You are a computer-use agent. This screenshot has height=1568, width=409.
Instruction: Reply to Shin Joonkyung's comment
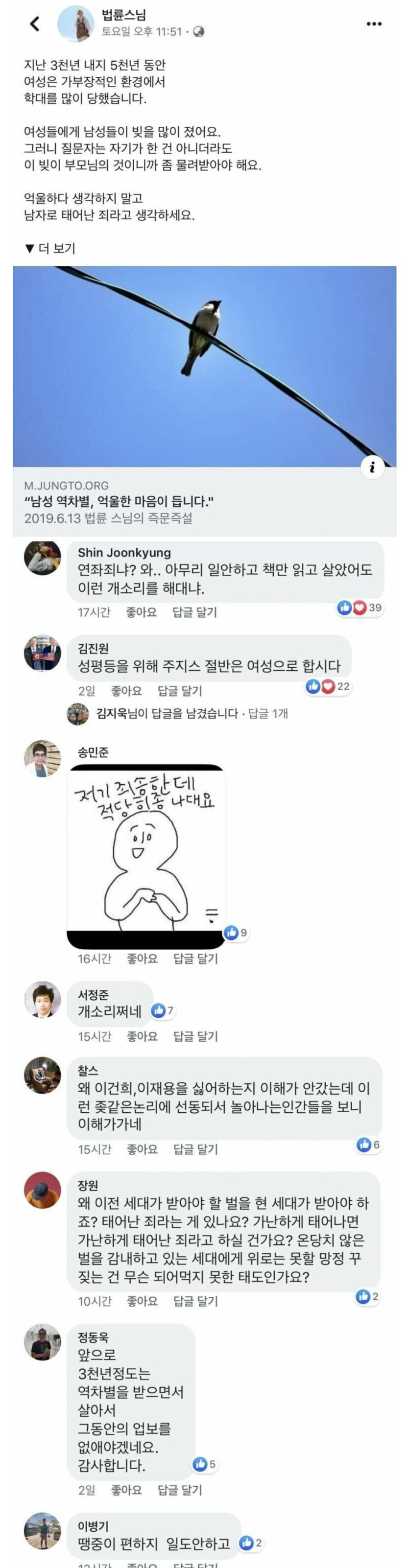point(195,612)
